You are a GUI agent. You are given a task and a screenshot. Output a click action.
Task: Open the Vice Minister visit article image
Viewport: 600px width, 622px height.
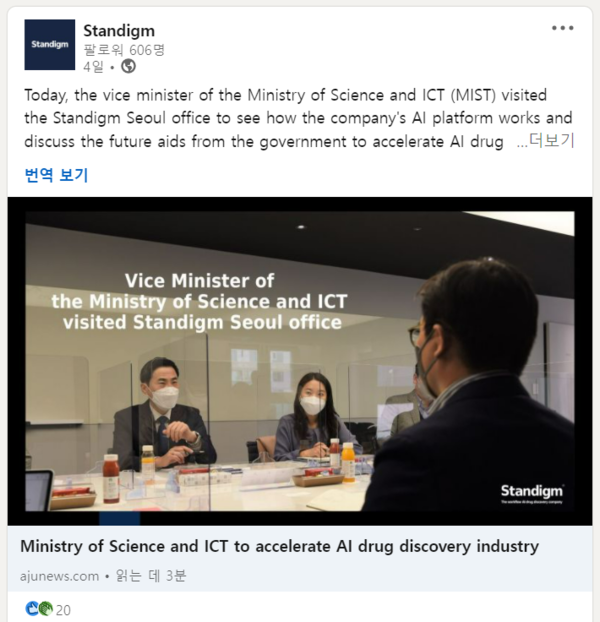[x=300, y=361]
